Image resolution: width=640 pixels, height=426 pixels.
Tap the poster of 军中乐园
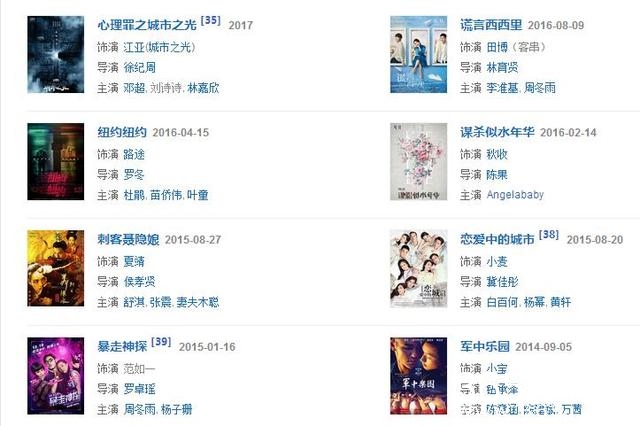[418, 376]
